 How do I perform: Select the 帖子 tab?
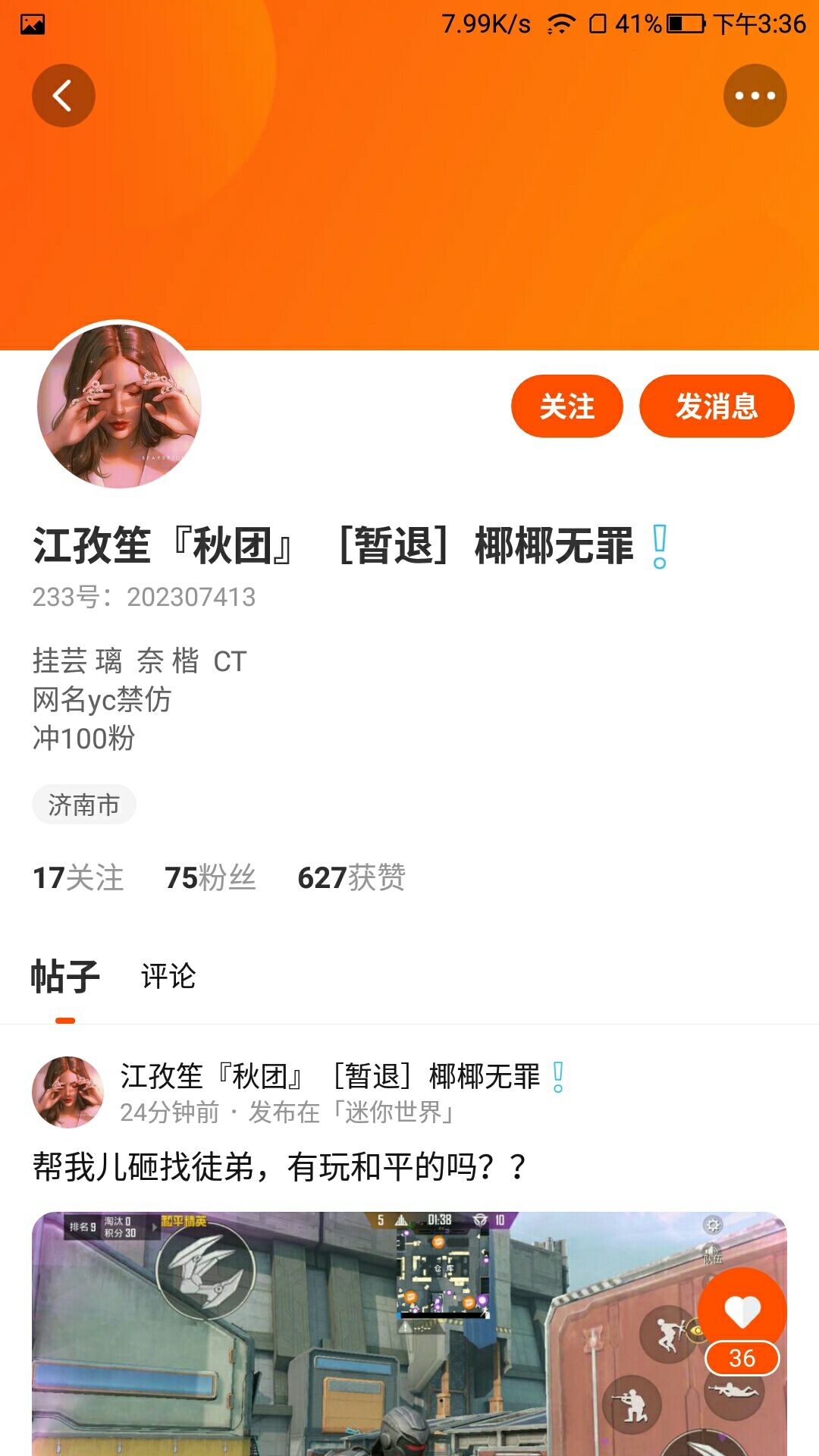tap(65, 976)
